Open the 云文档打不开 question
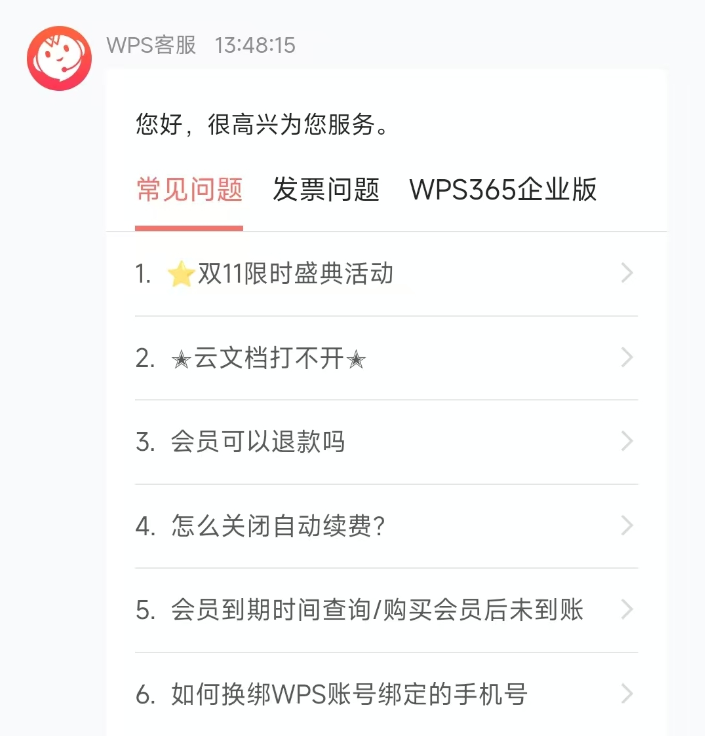The image size is (709, 736). coord(385,358)
